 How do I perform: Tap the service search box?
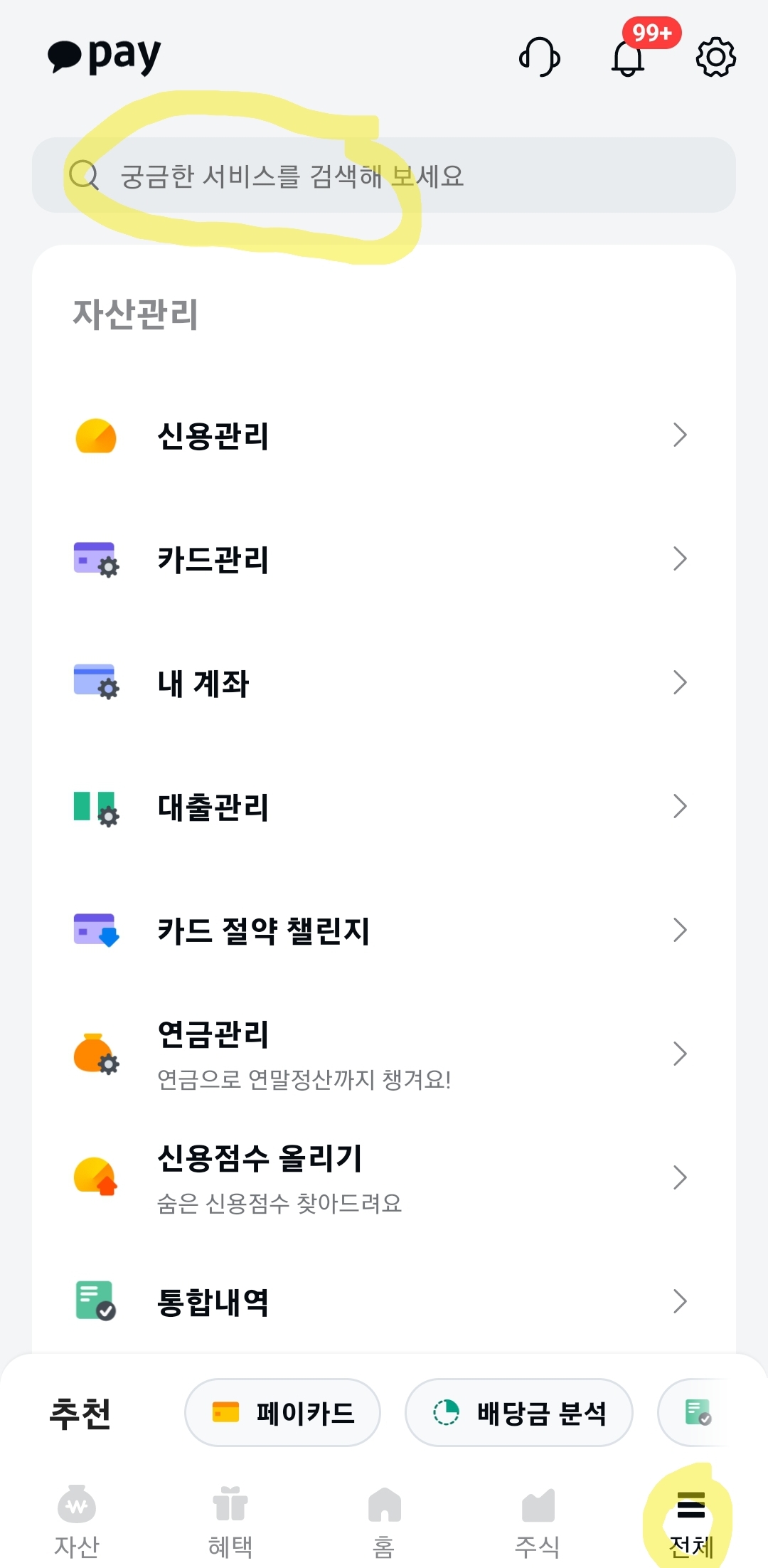pos(384,175)
